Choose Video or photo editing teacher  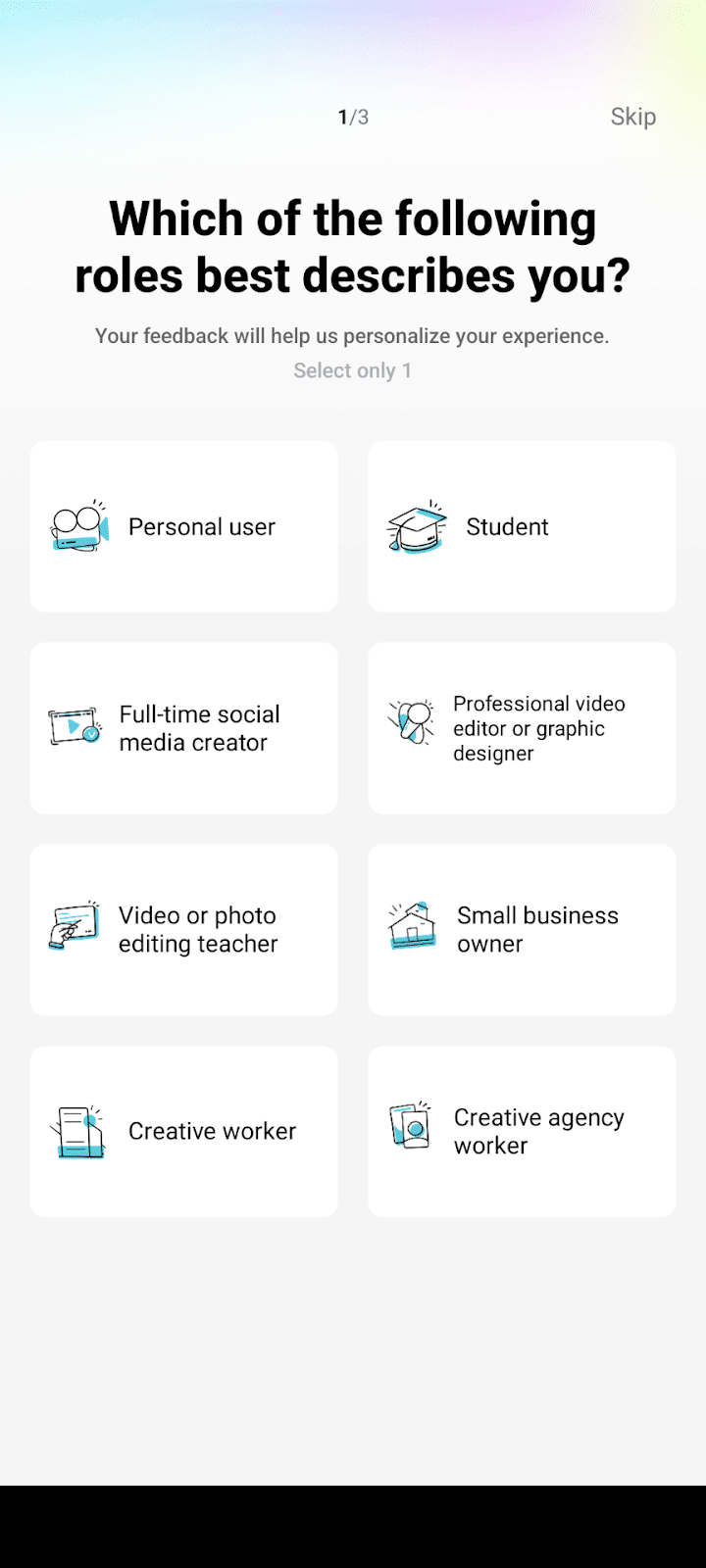point(184,930)
